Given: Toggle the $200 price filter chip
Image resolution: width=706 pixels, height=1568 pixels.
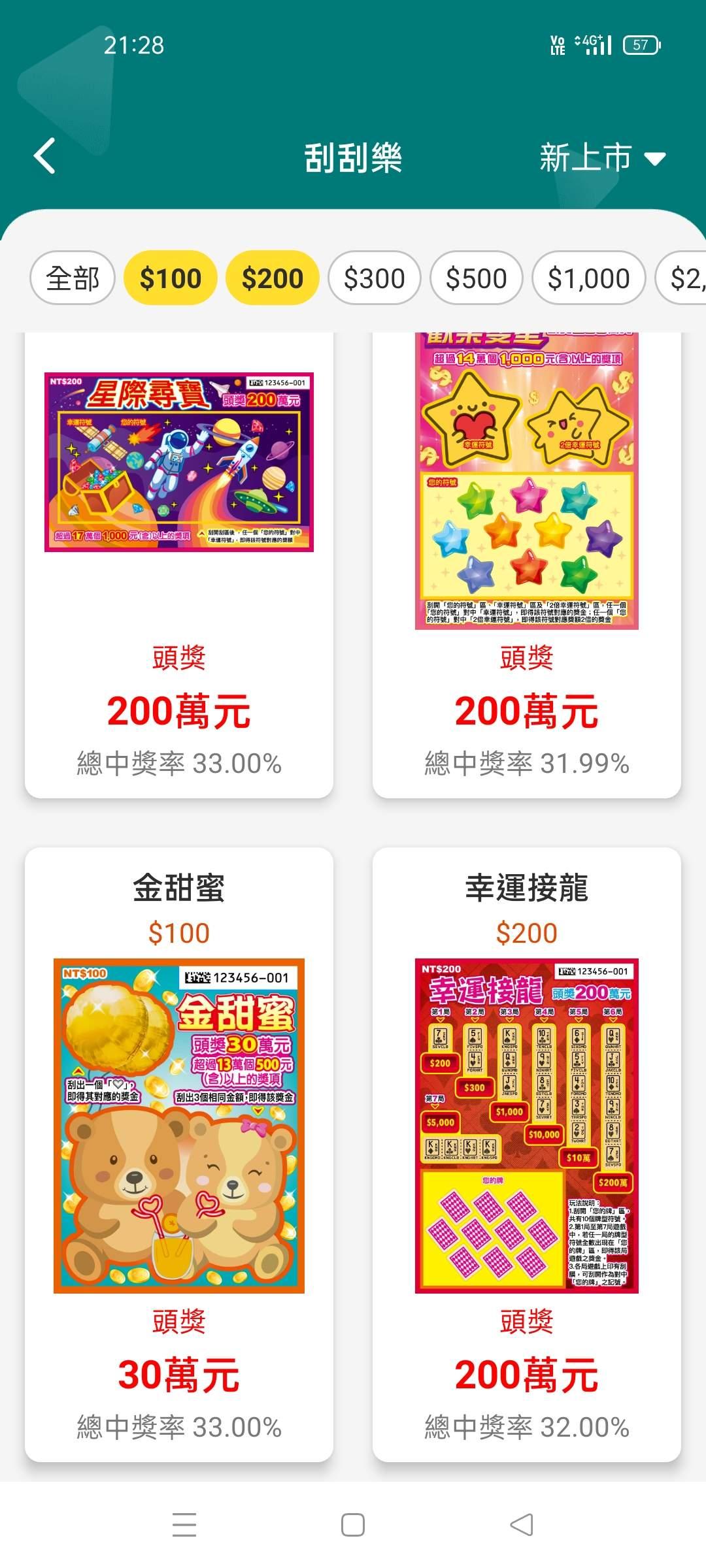Looking at the screenshot, I should tap(273, 278).
